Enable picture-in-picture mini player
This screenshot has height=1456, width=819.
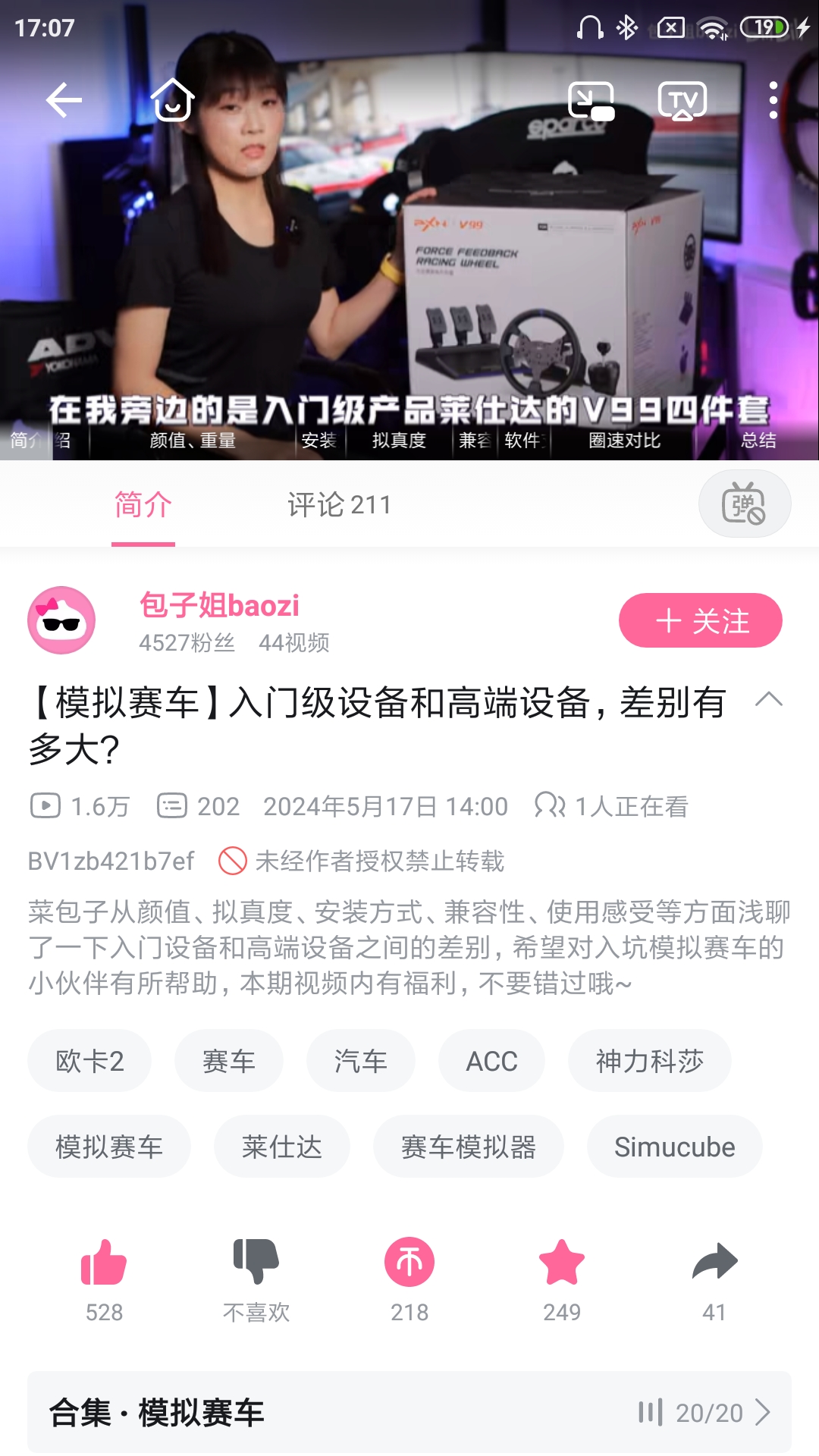click(x=591, y=101)
